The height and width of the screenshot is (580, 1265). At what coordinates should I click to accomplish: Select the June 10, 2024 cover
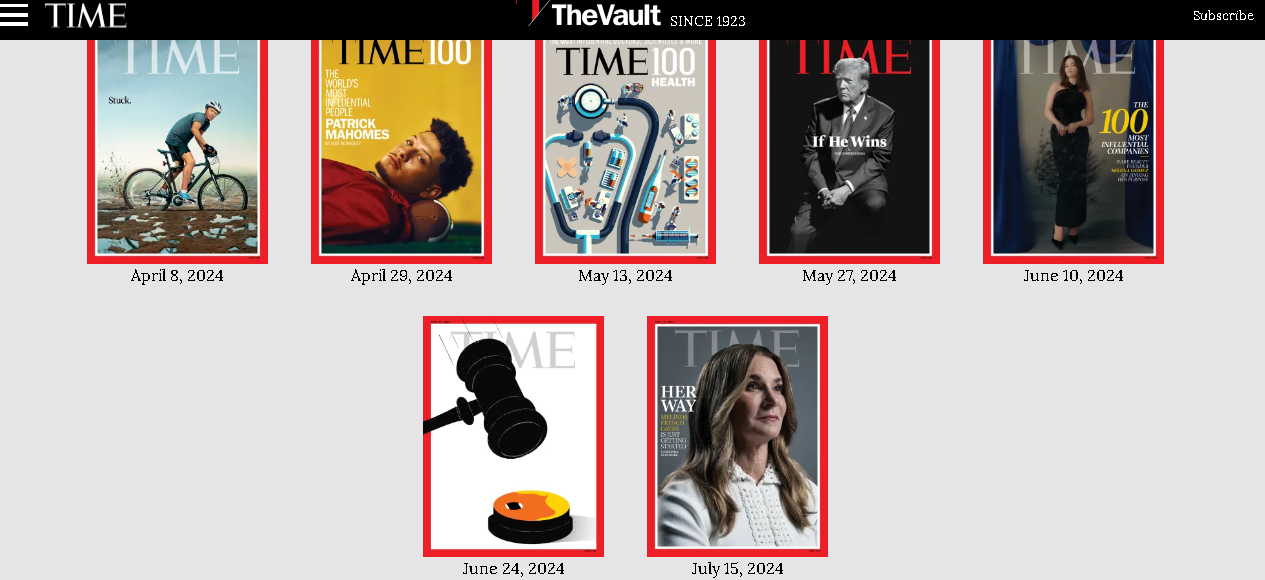click(1073, 150)
